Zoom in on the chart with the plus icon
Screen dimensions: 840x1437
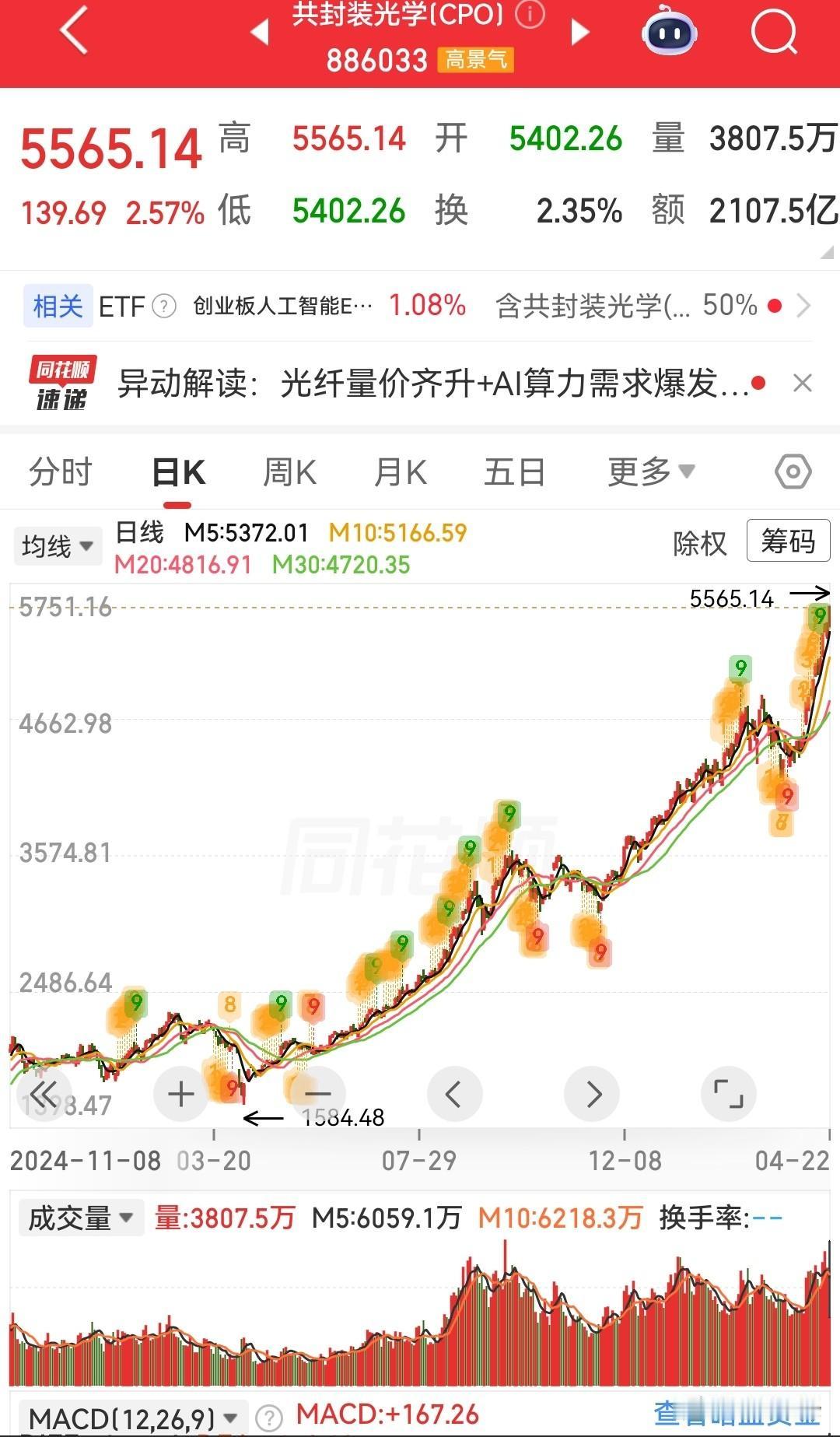coord(180,1093)
